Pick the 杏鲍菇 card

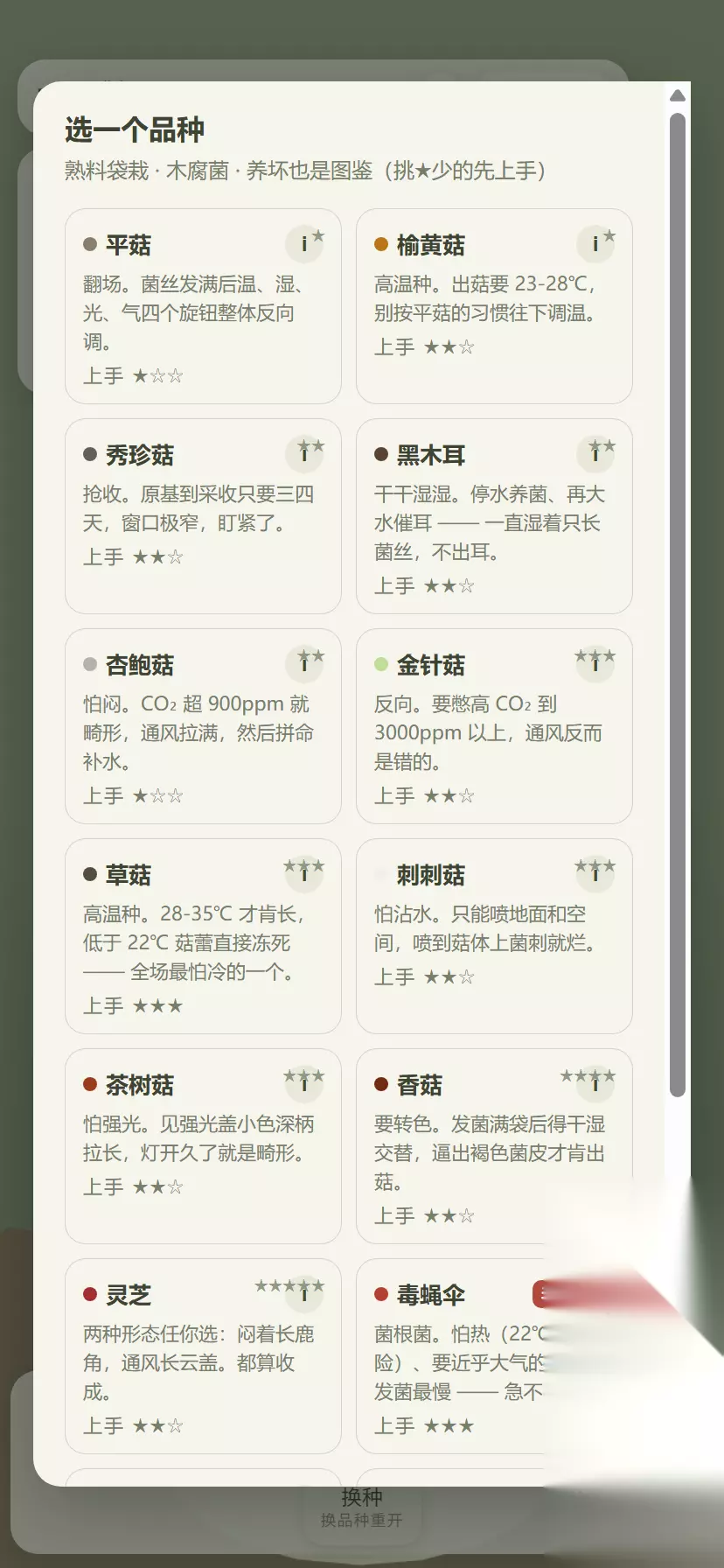tap(203, 726)
